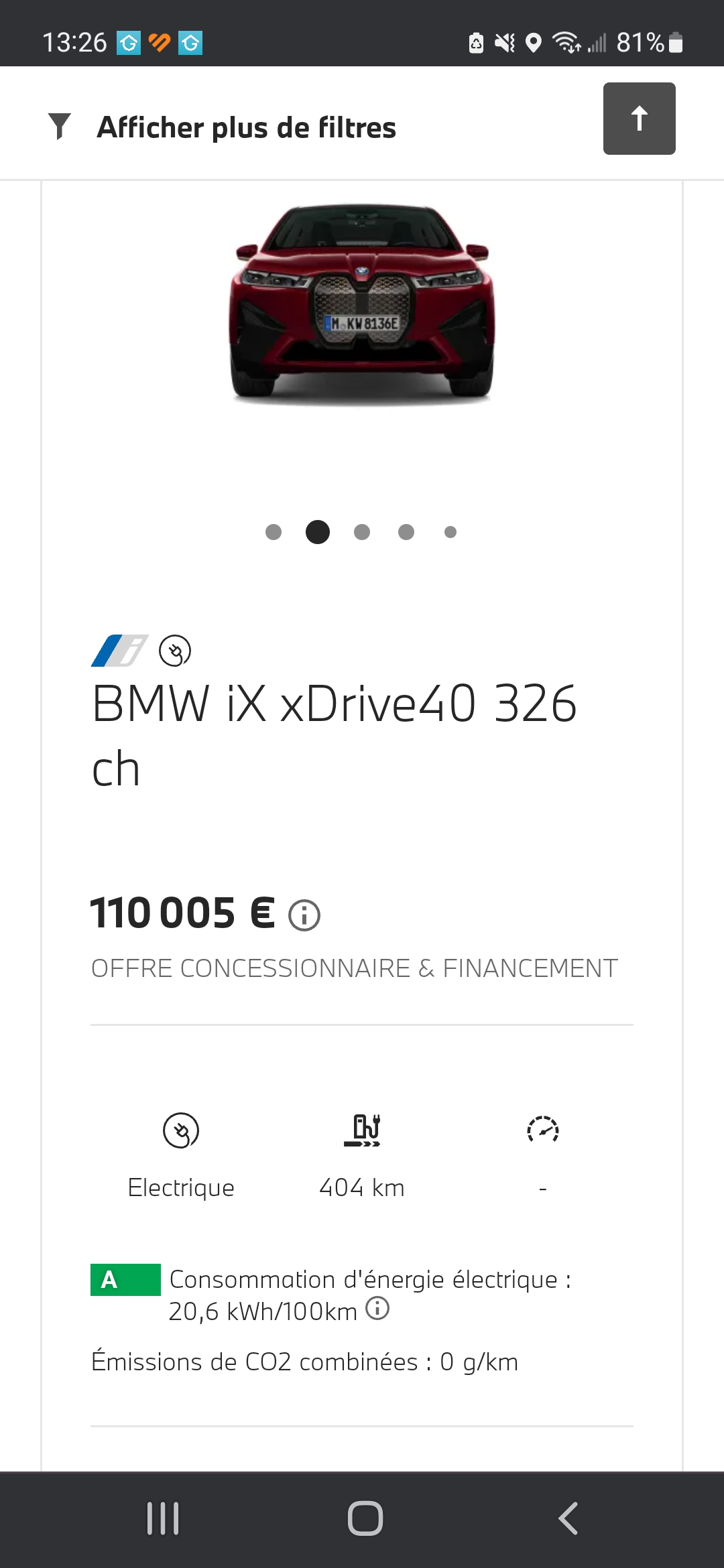Show price info next to 110 005 €

tap(304, 915)
